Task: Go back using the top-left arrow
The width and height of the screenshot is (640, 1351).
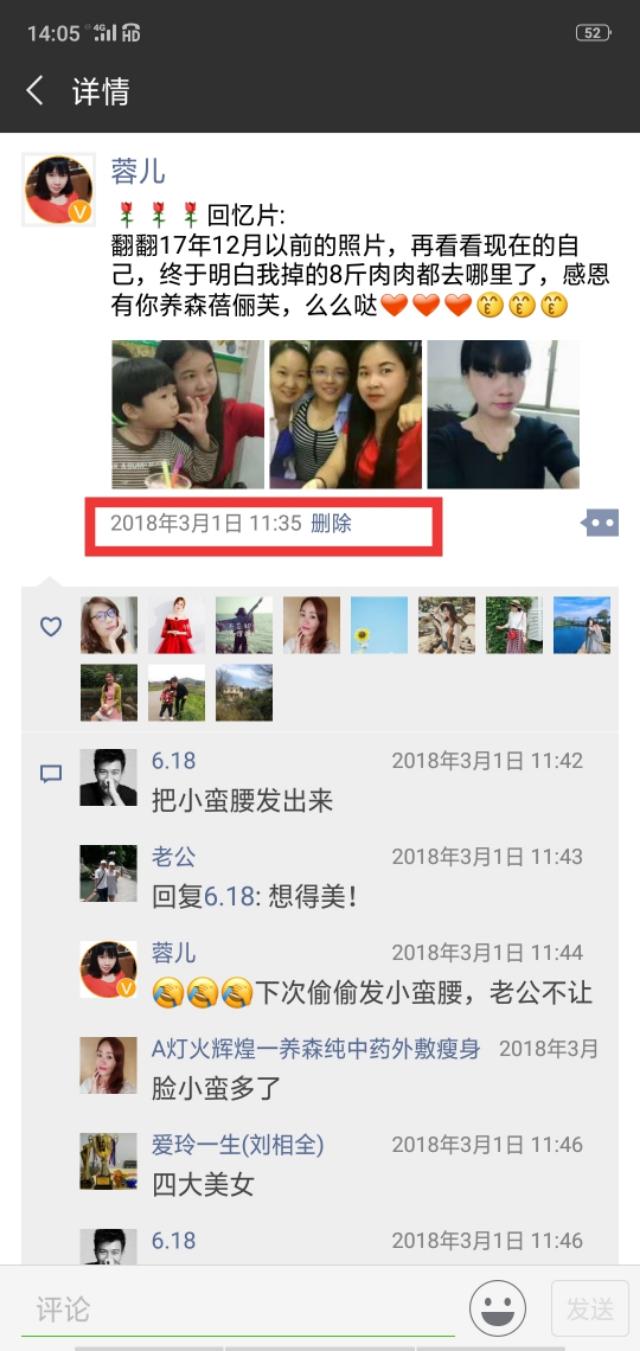Action: (x=35, y=92)
